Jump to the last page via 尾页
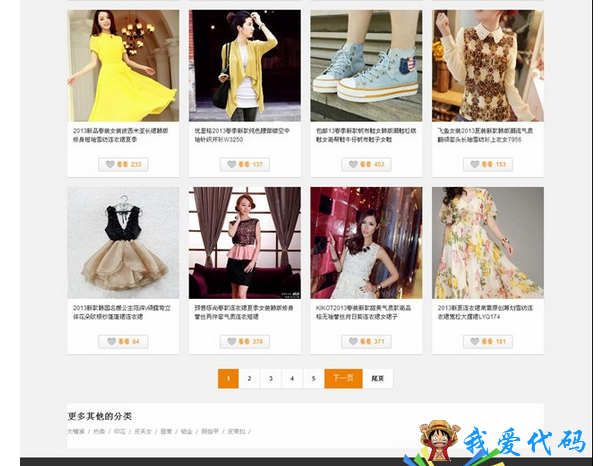The height and width of the screenshot is (466, 603). (x=377, y=378)
